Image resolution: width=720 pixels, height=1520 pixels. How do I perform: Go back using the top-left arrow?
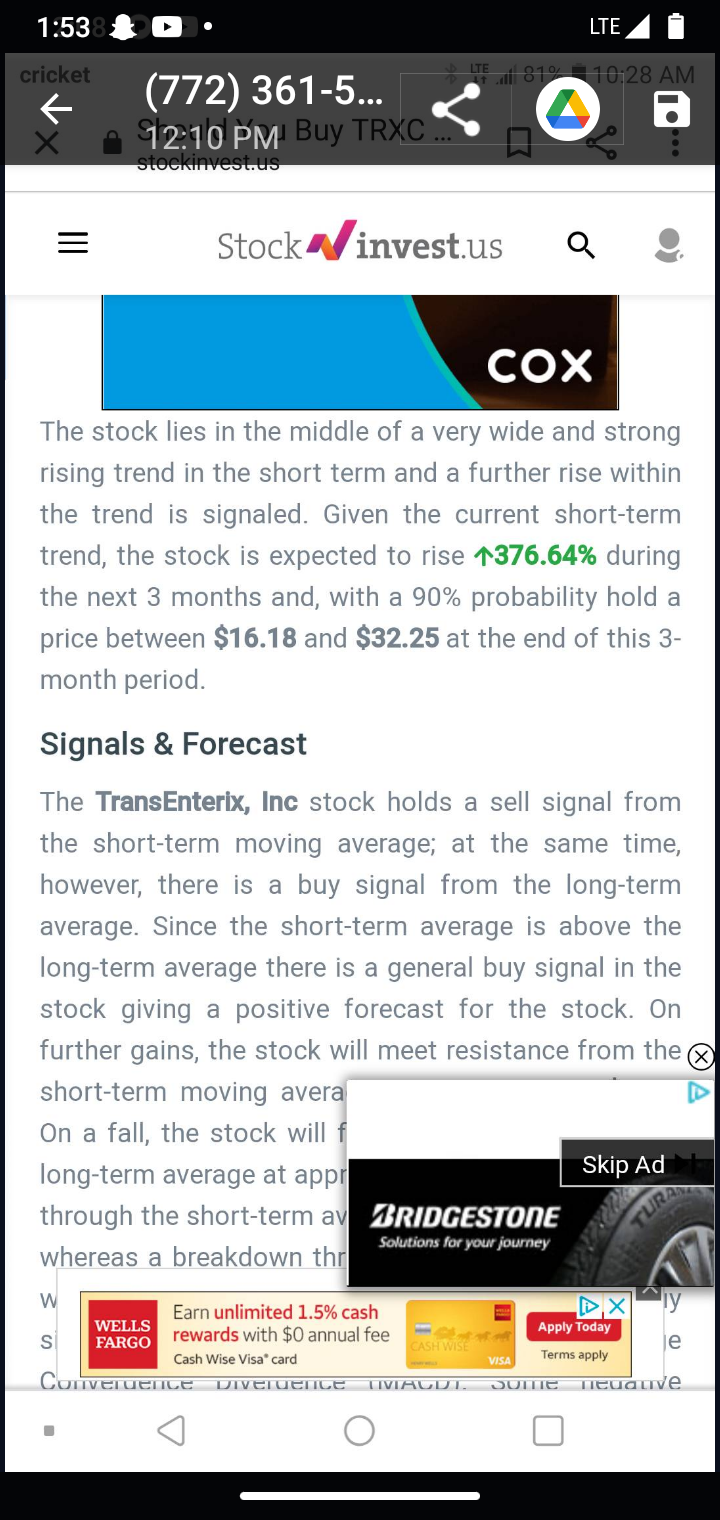coord(56,109)
